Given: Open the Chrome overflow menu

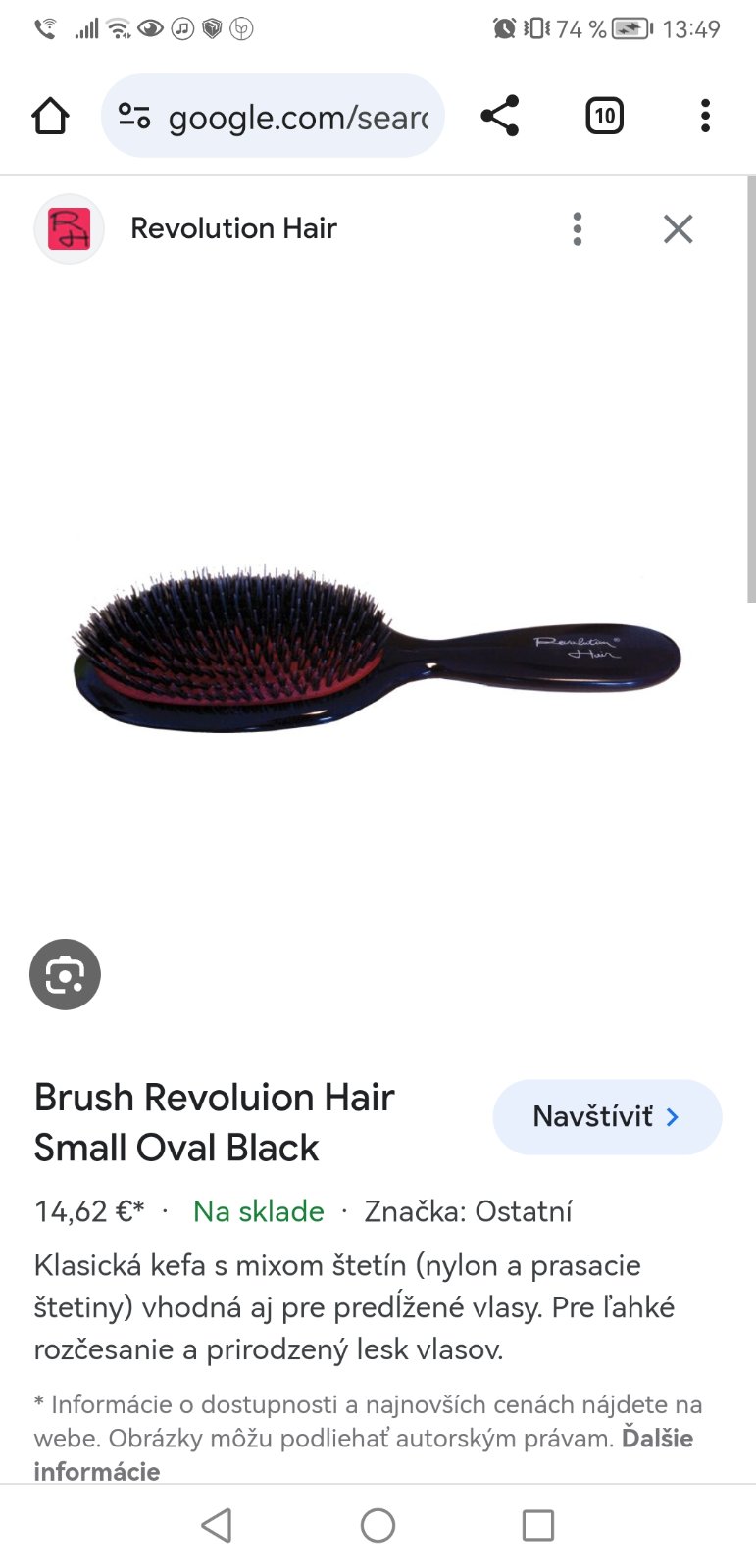Looking at the screenshot, I should point(705,117).
